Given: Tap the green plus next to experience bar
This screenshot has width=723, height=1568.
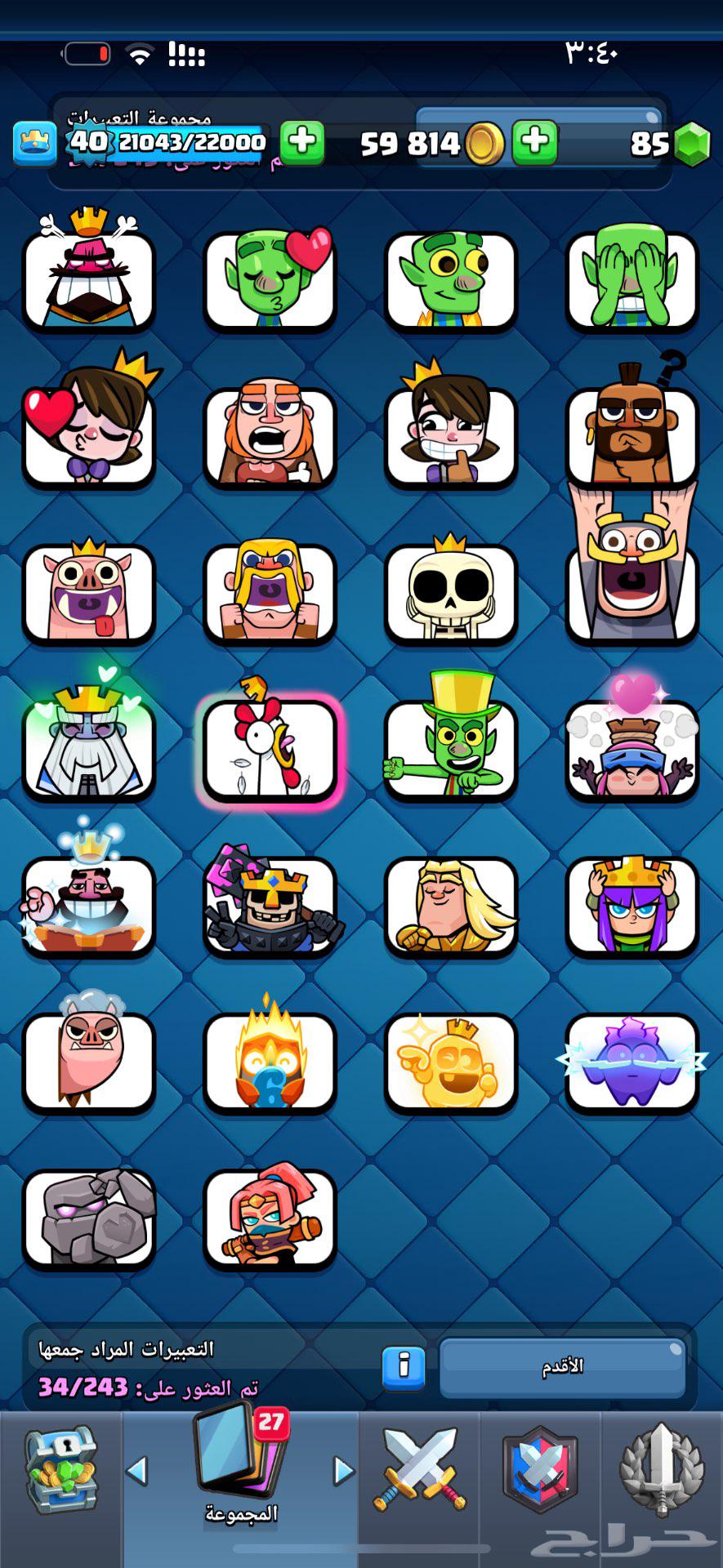Looking at the screenshot, I should pos(301,142).
